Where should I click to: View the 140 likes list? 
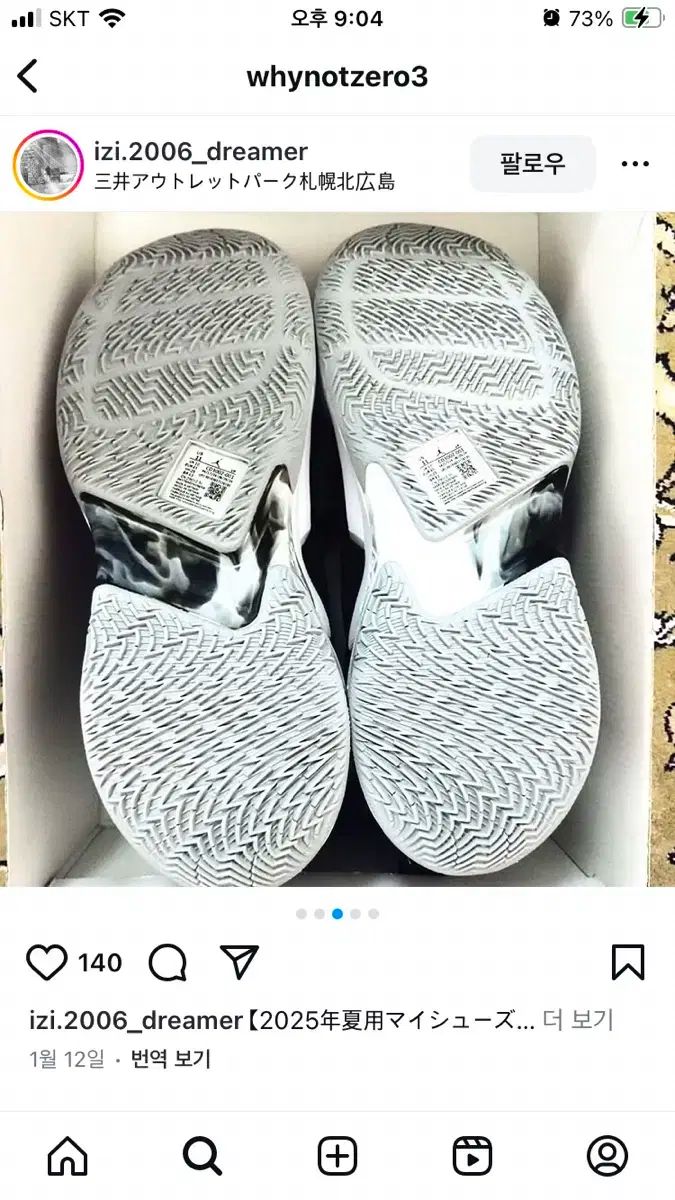pyautogui.click(x=100, y=963)
